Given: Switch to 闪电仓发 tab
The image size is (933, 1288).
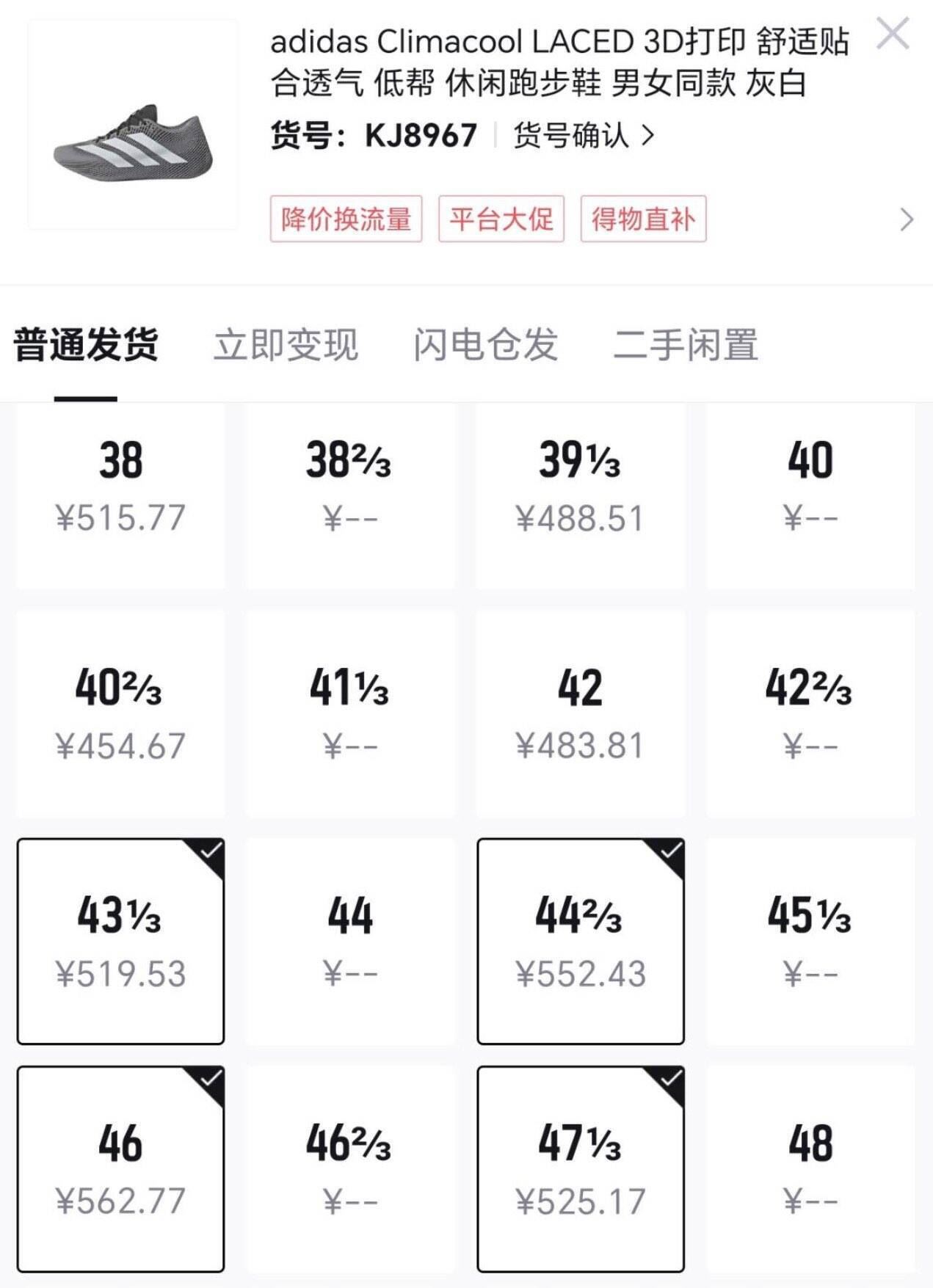Looking at the screenshot, I should (485, 345).
